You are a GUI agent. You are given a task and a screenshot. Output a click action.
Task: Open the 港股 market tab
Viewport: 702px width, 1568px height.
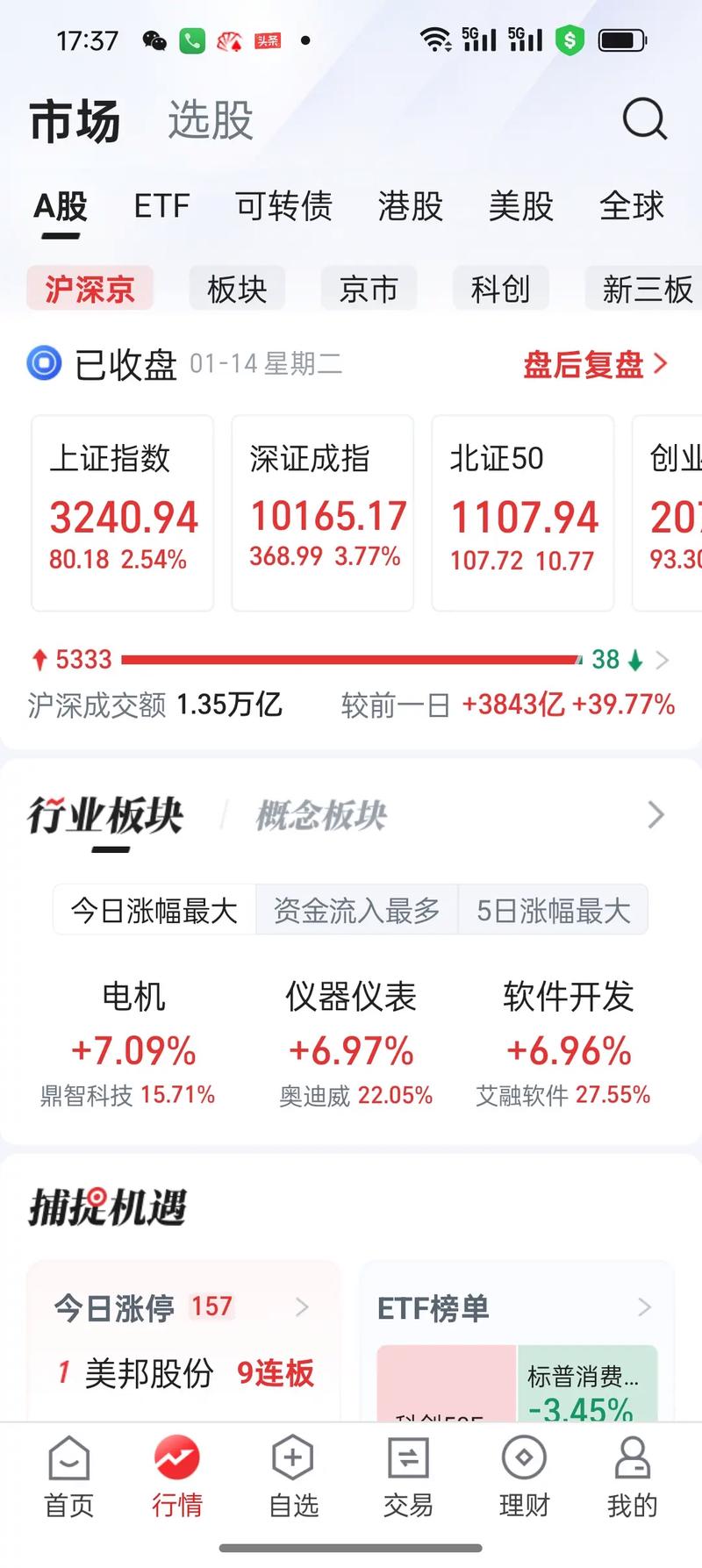pyautogui.click(x=409, y=206)
